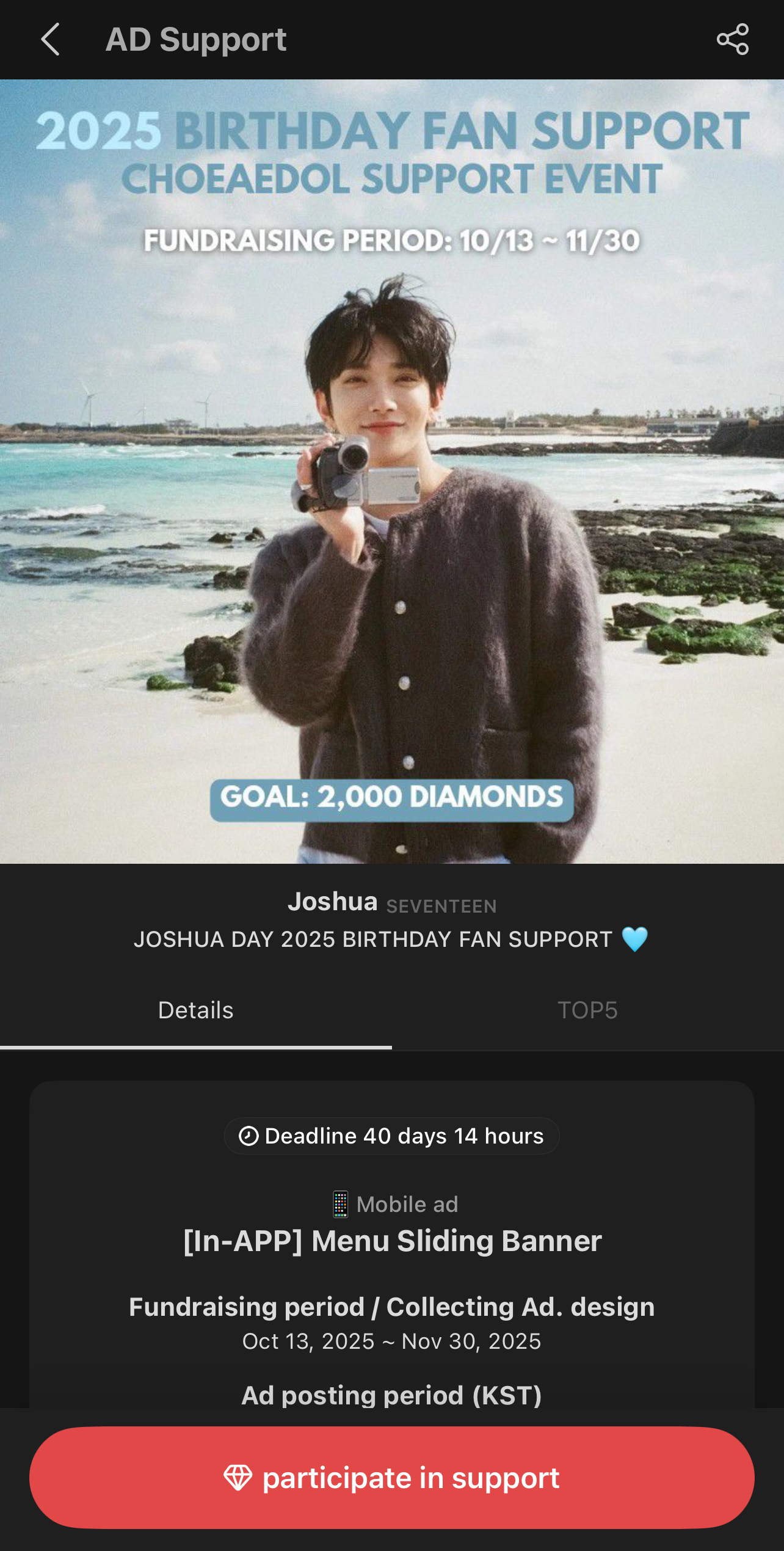Click the 'Ad posting period (KST)' heading
This screenshot has height=1551, width=784.
pos(391,1395)
